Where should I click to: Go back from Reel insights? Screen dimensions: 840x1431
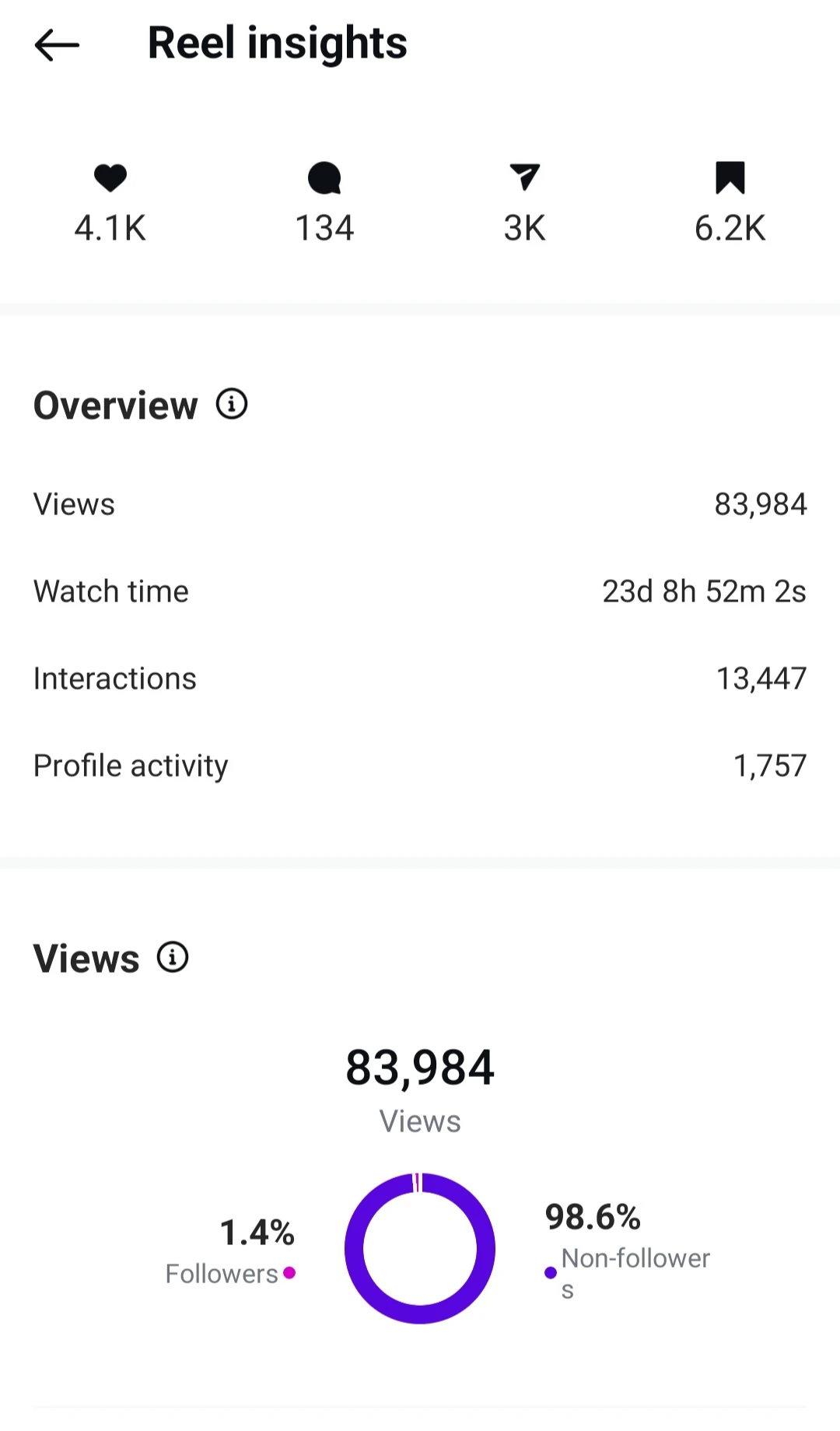tap(57, 45)
